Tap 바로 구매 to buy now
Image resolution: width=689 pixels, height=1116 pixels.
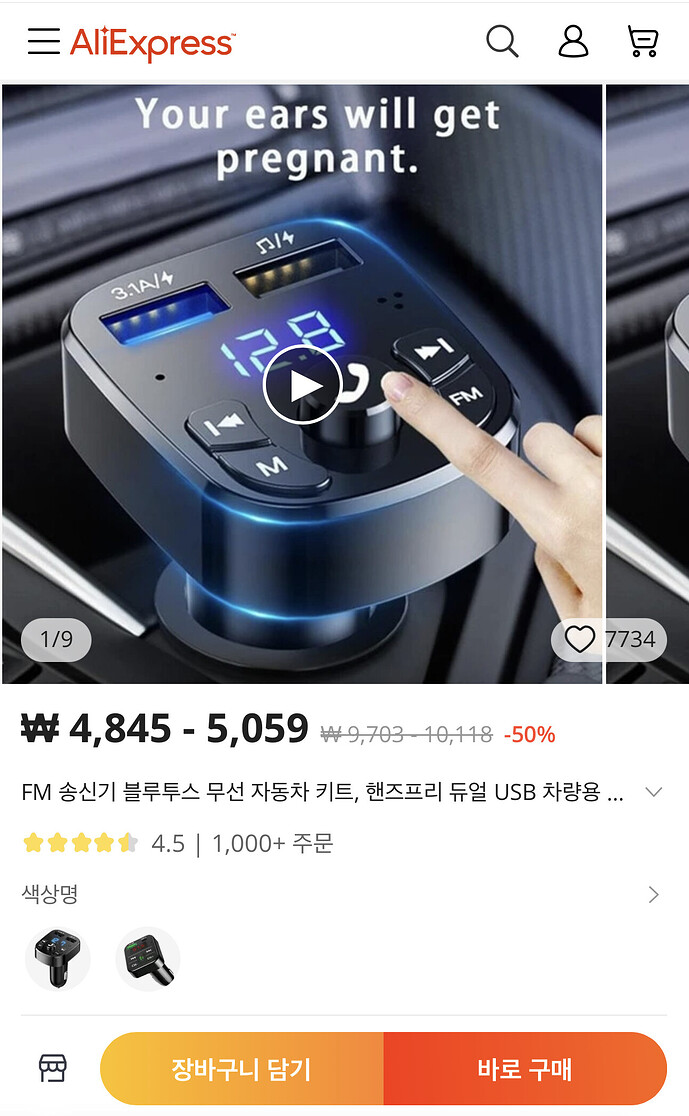525,1068
